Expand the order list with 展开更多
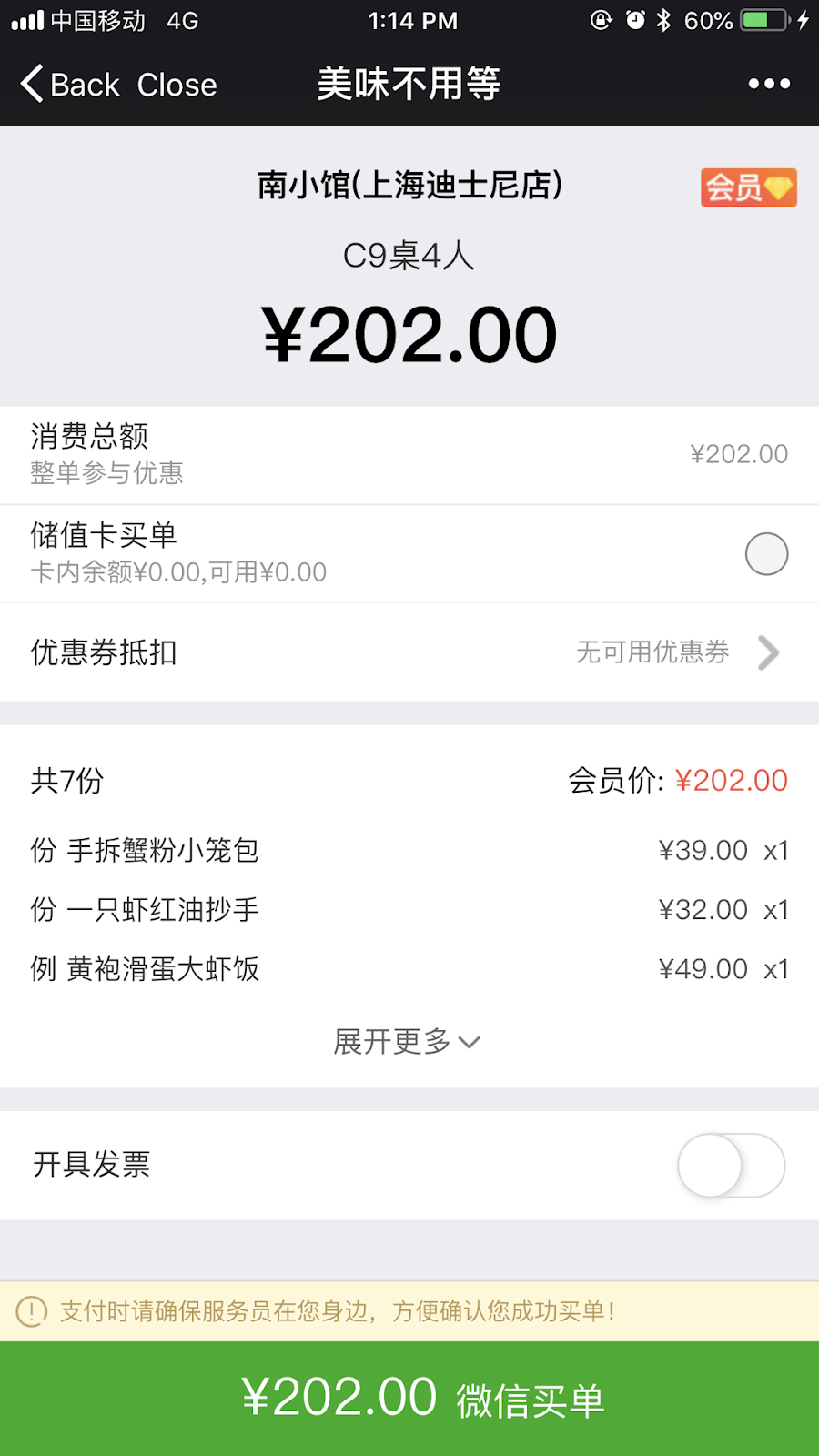The image size is (819, 1456). click(407, 1041)
